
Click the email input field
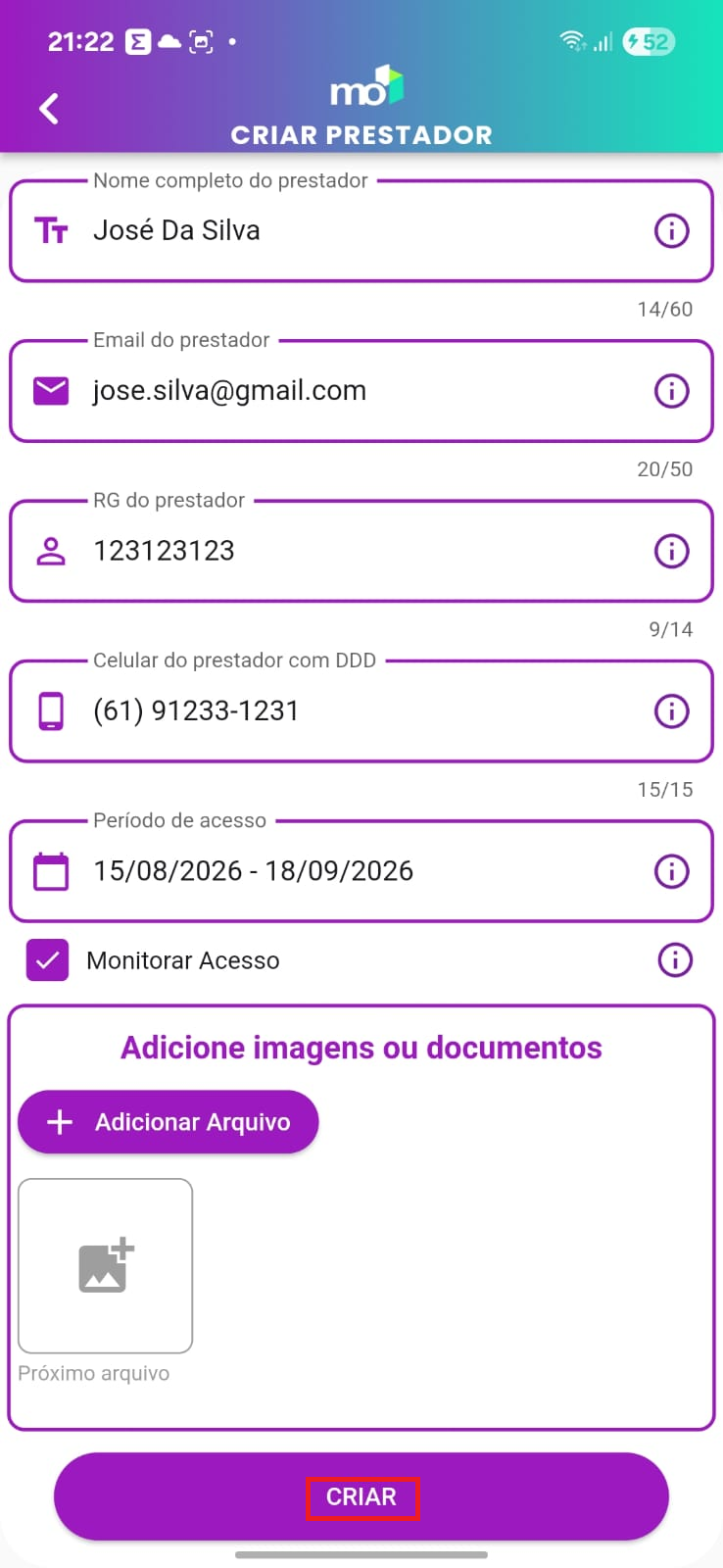[x=294, y=390]
